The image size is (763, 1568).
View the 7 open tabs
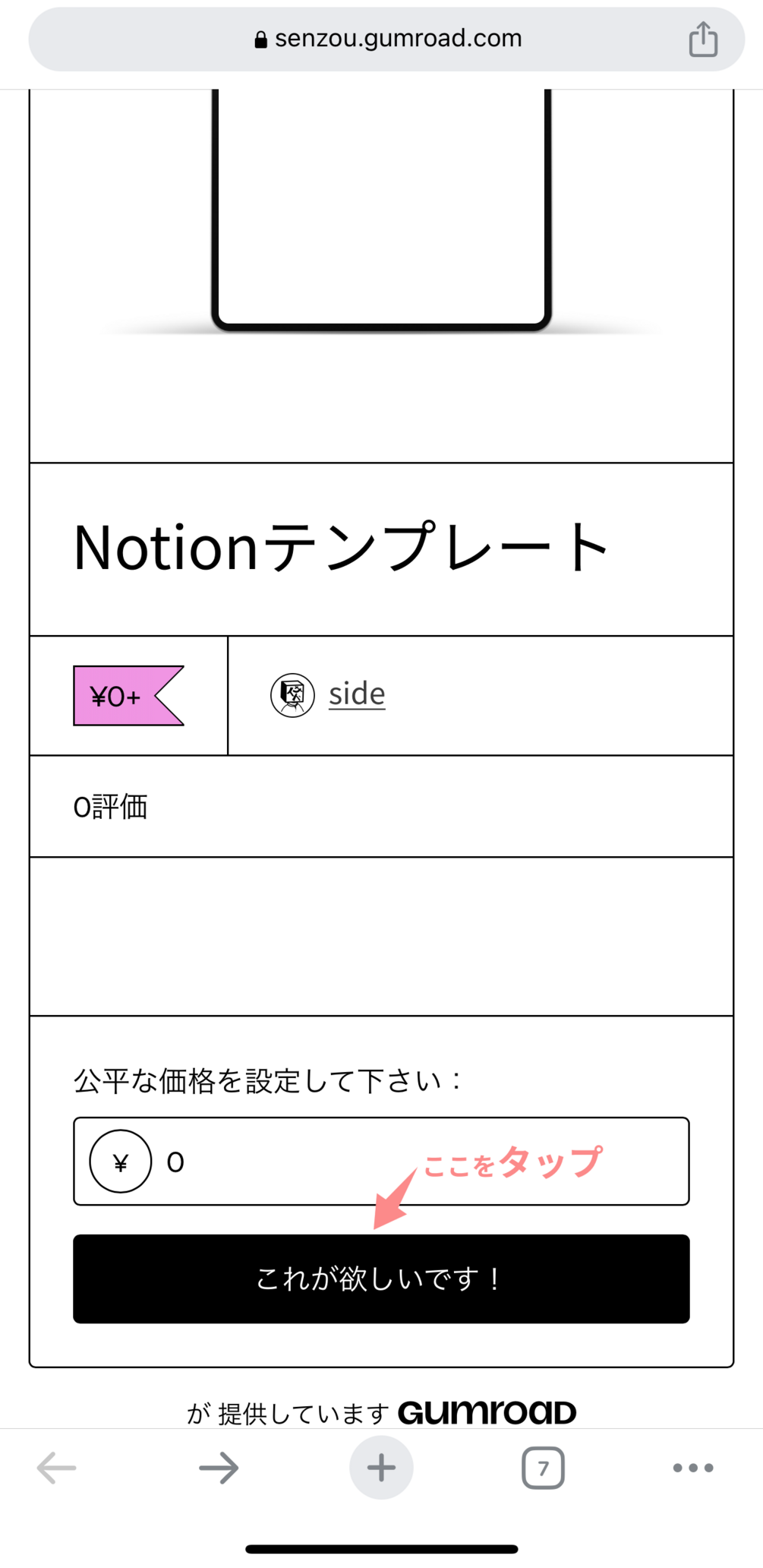coord(543,1467)
